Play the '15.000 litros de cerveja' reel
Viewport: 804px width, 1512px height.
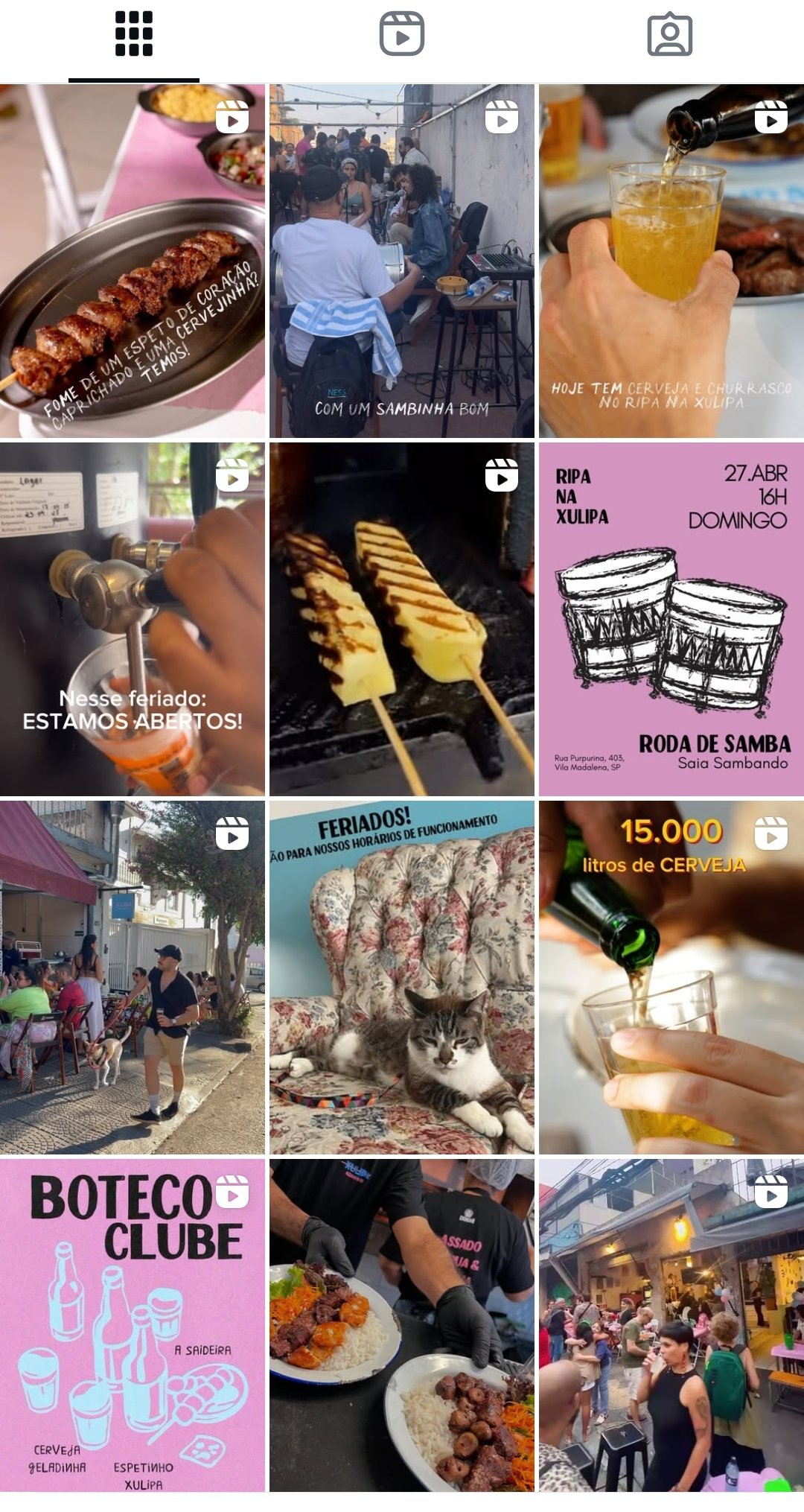tap(671, 978)
